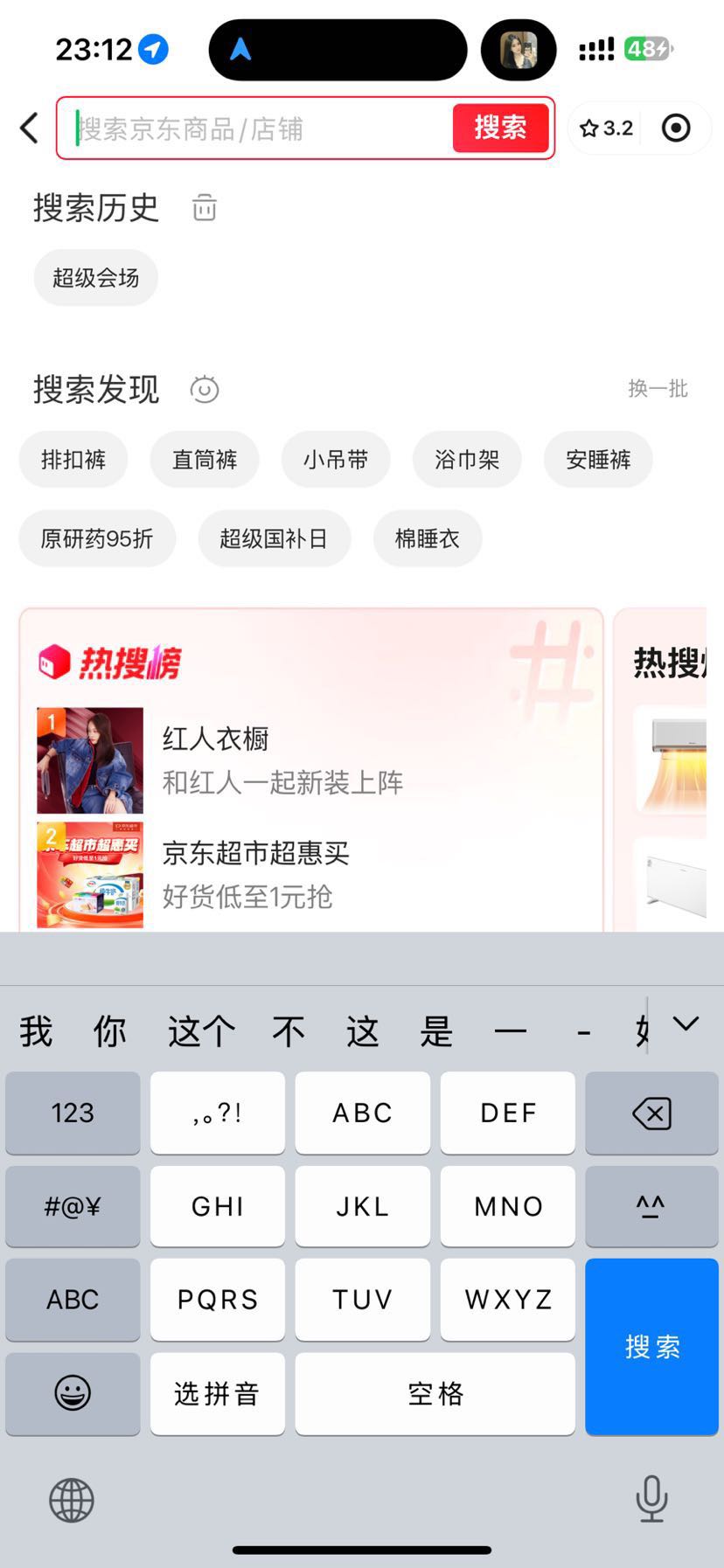Open the 棉睡衣 chip
This screenshot has width=724, height=1568.
tap(428, 538)
